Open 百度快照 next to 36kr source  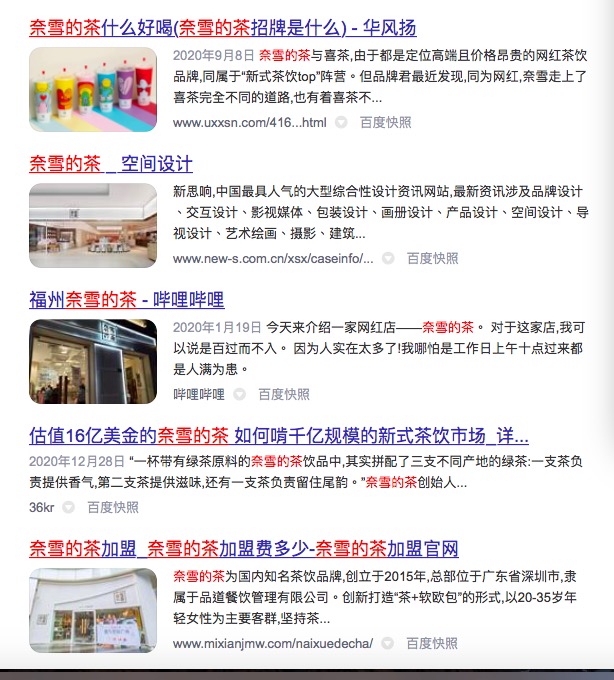tap(112, 507)
